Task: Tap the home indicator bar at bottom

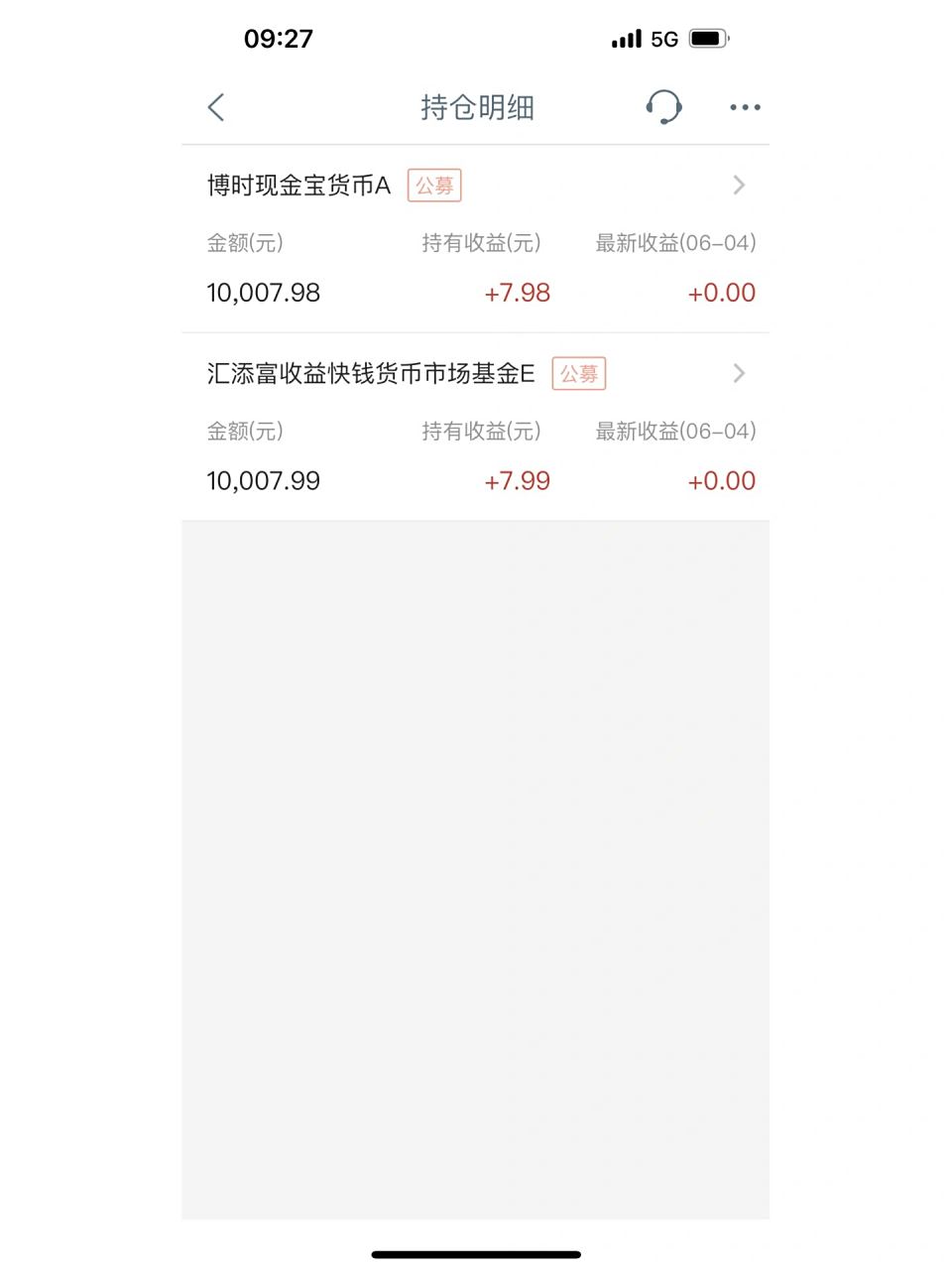Action: click(x=476, y=1255)
